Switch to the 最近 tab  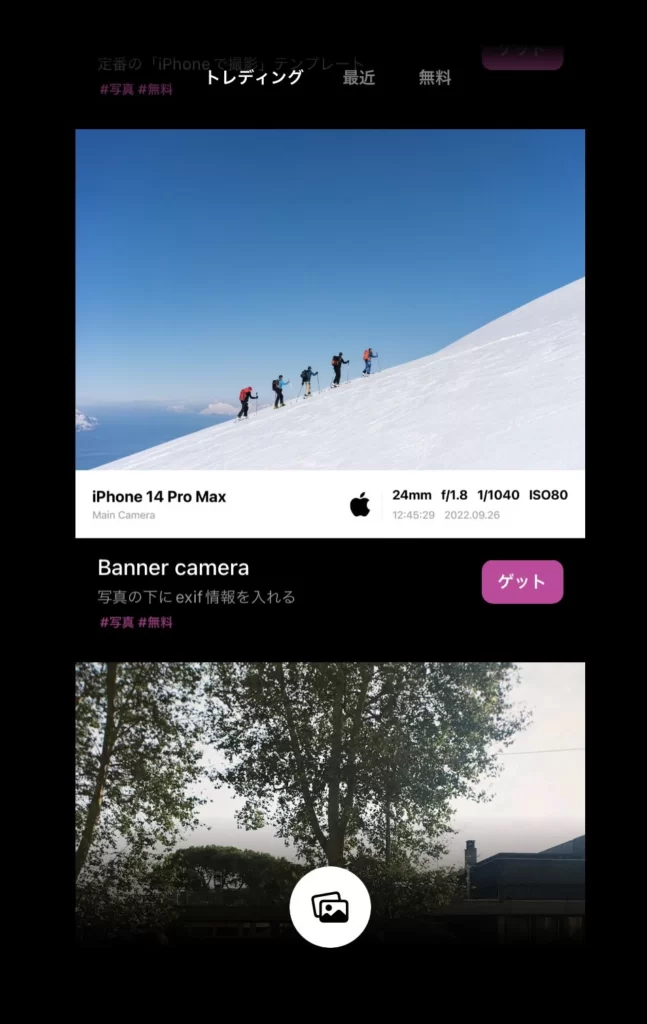[359, 78]
